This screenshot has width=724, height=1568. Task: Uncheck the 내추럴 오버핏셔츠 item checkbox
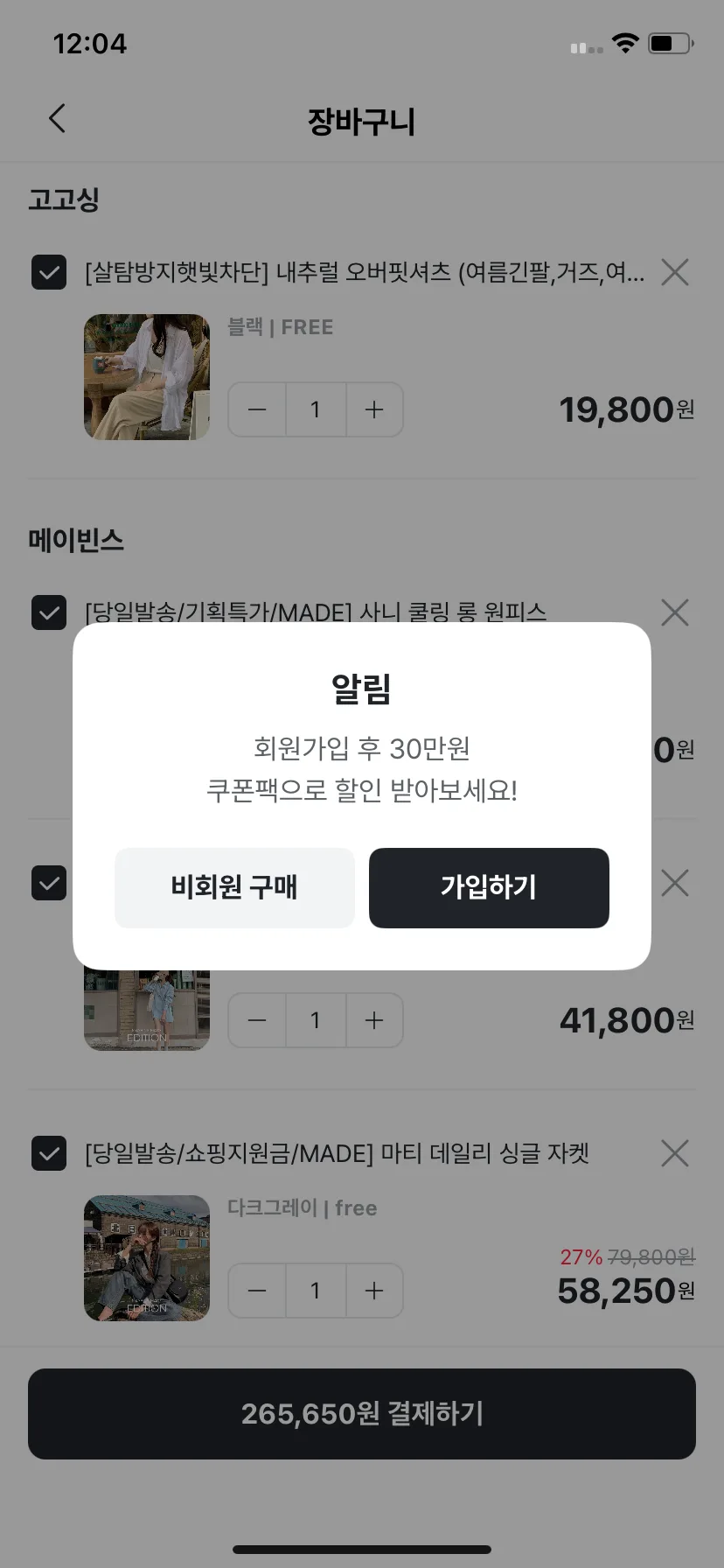[x=49, y=272]
